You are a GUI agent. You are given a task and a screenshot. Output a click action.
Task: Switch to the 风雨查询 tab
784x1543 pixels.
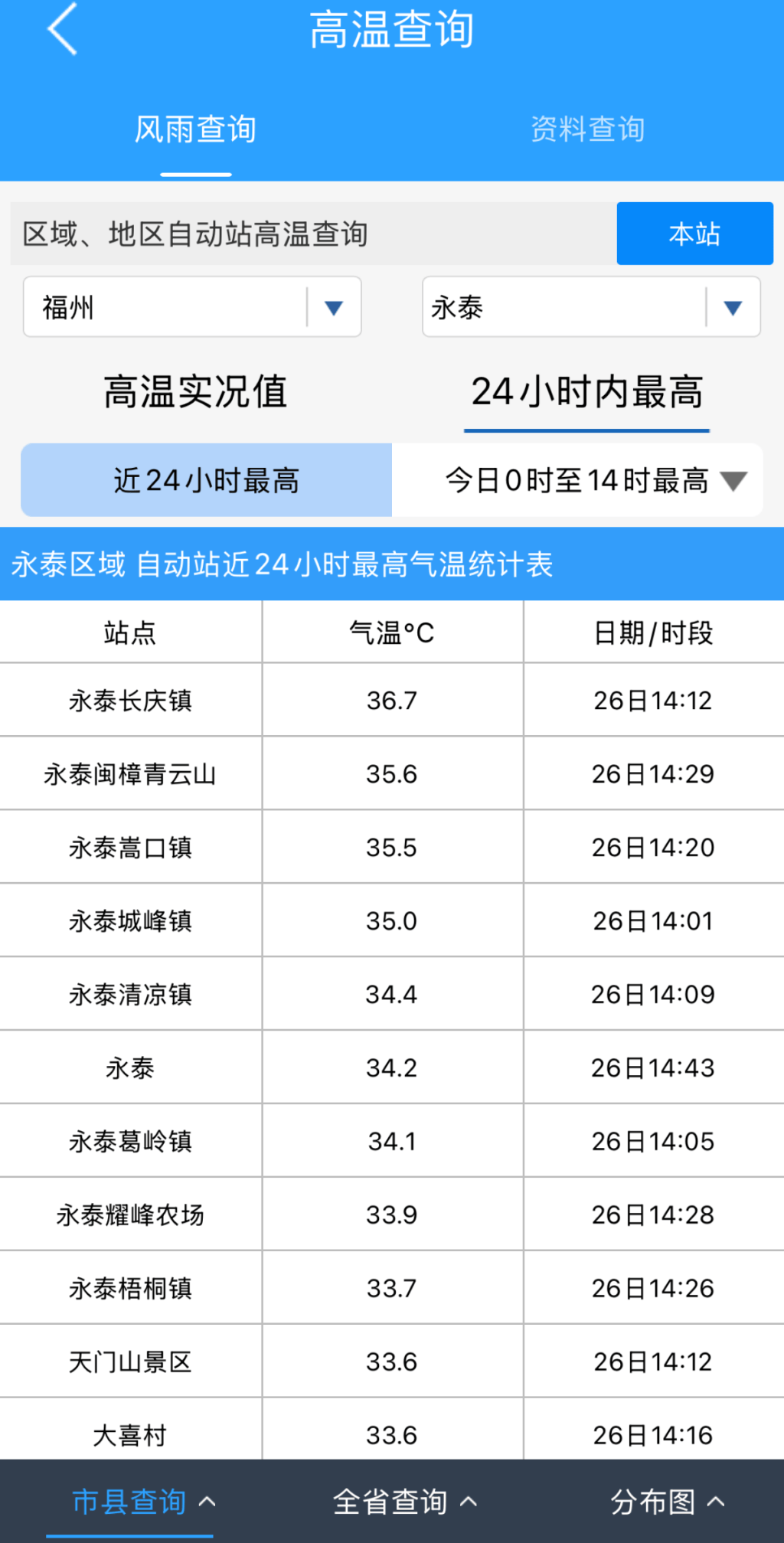click(195, 129)
